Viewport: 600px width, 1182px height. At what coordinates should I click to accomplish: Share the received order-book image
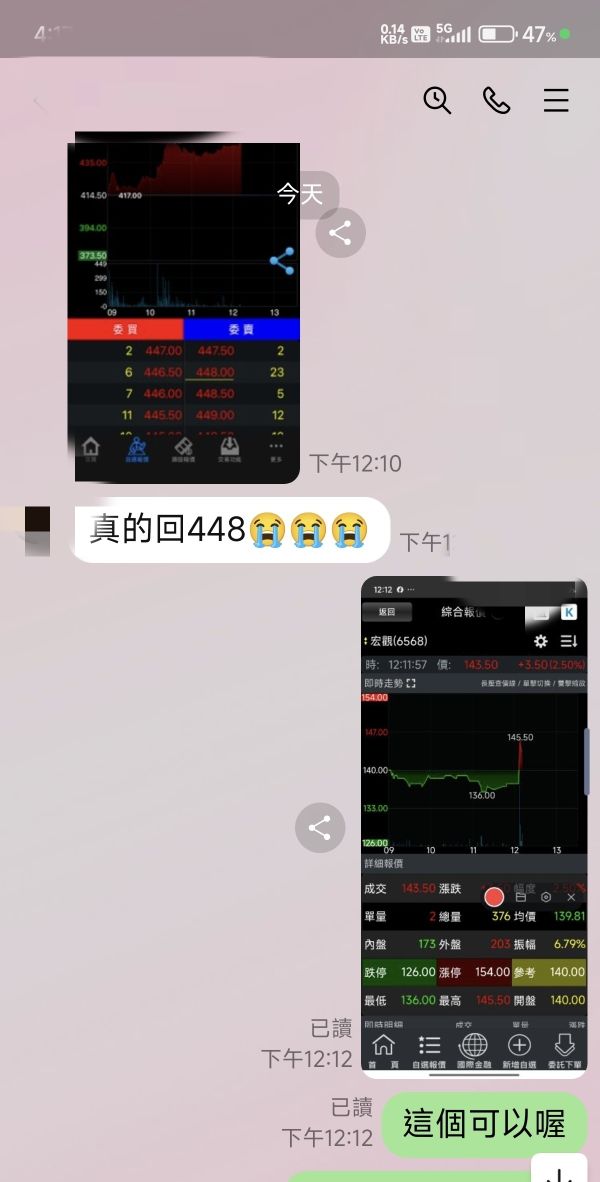point(340,233)
